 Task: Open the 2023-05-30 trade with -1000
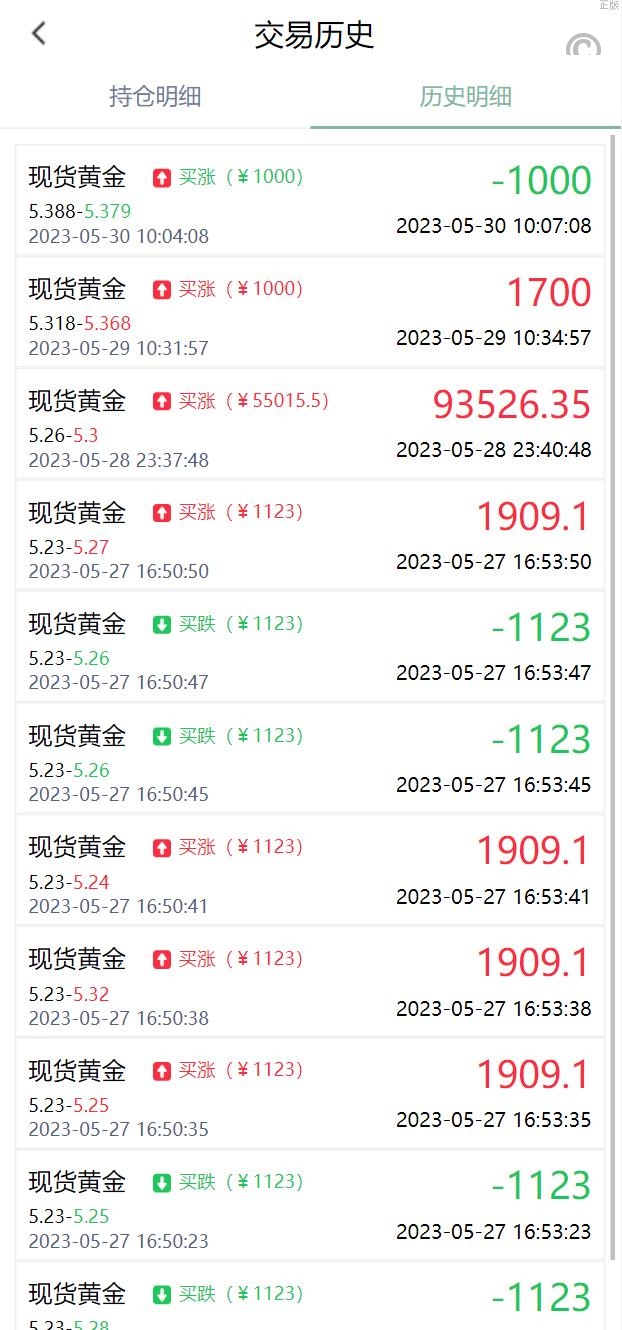310,201
